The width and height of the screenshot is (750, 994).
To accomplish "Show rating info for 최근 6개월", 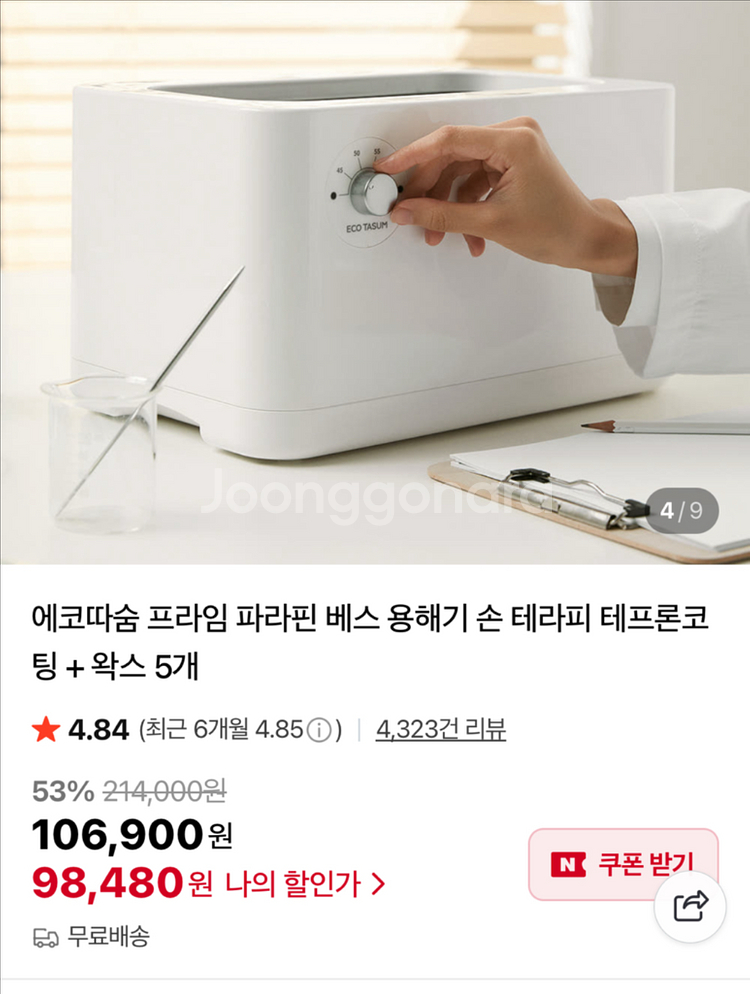I will click(x=318, y=731).
